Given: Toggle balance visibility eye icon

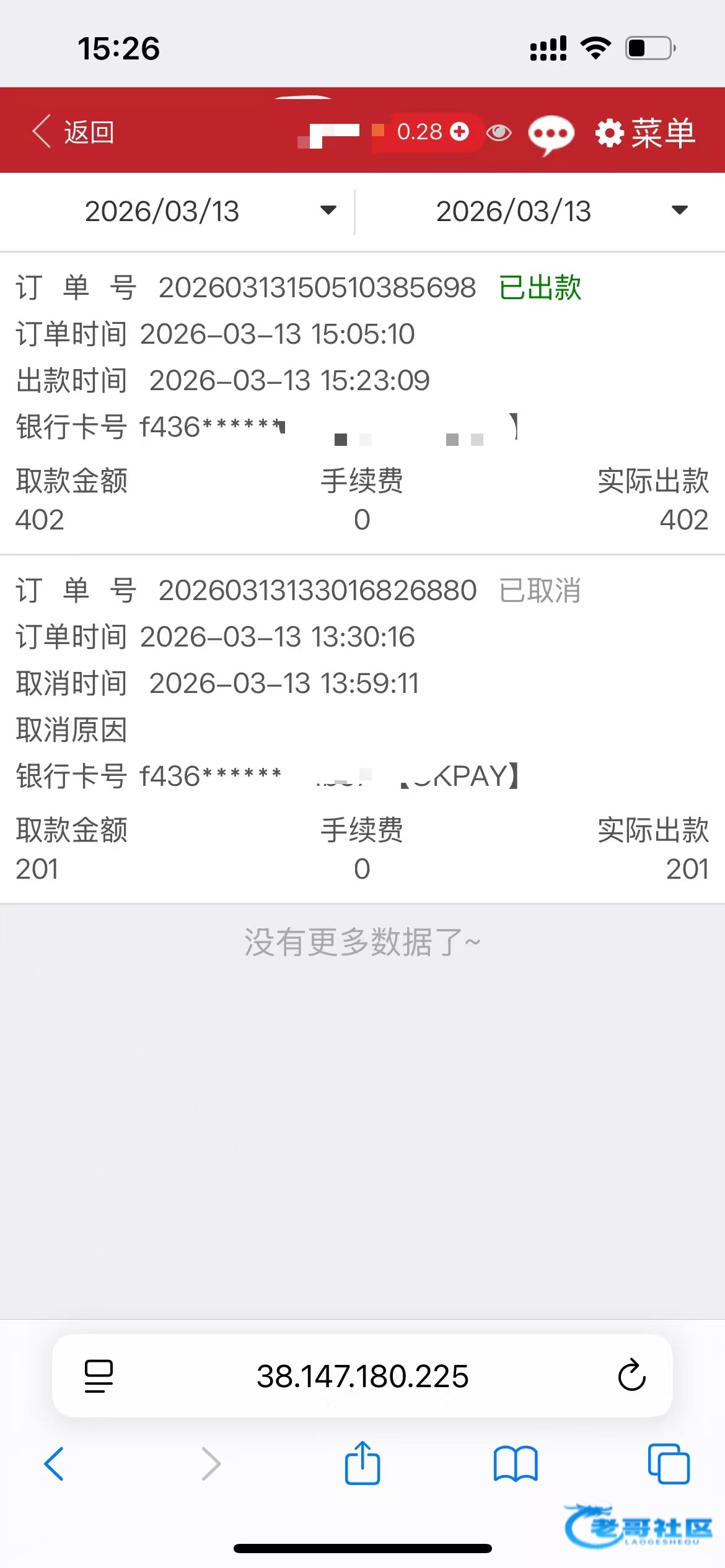Looking at the screenshot, I should coord(499,132).
